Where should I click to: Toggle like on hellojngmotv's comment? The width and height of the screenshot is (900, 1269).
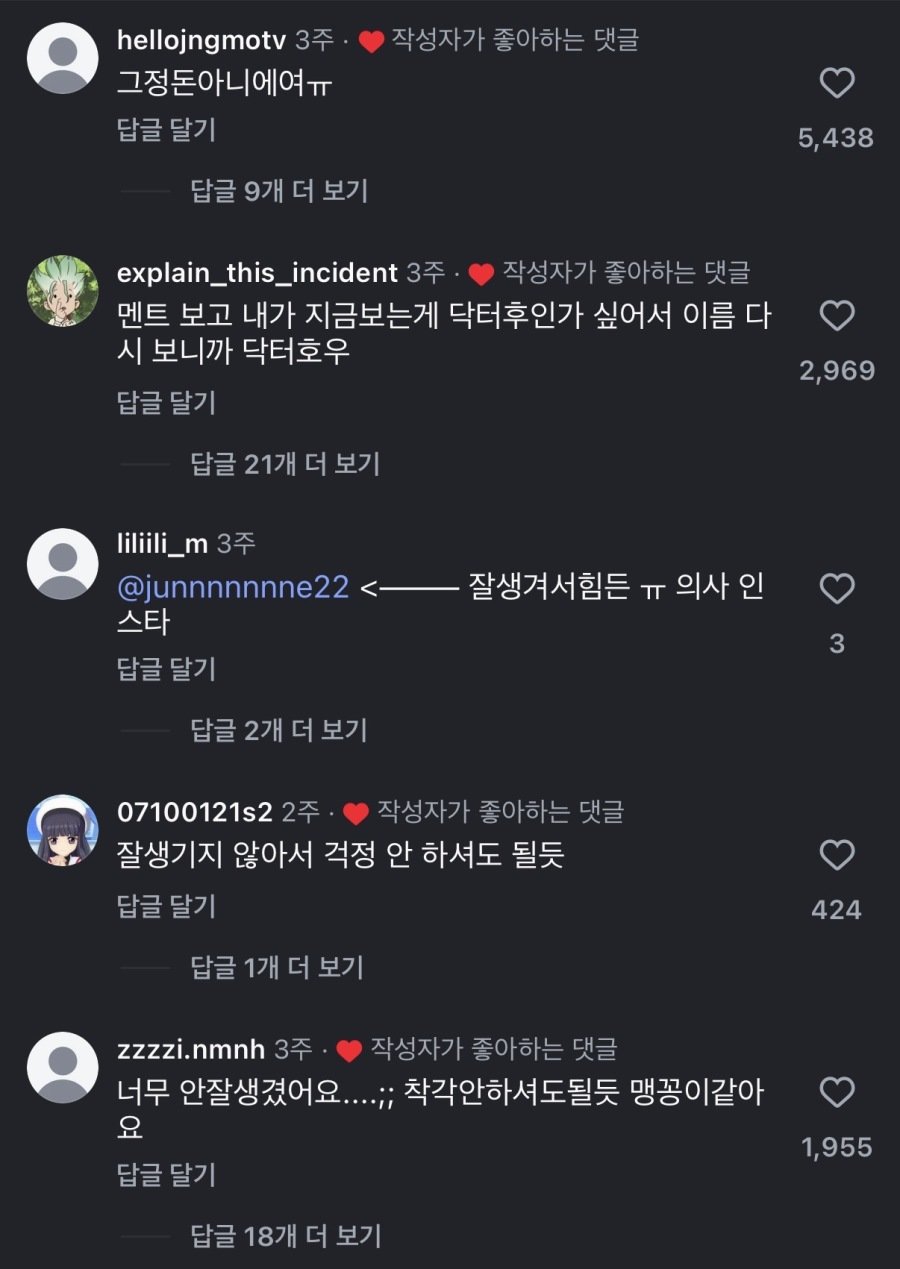(837, 83)
